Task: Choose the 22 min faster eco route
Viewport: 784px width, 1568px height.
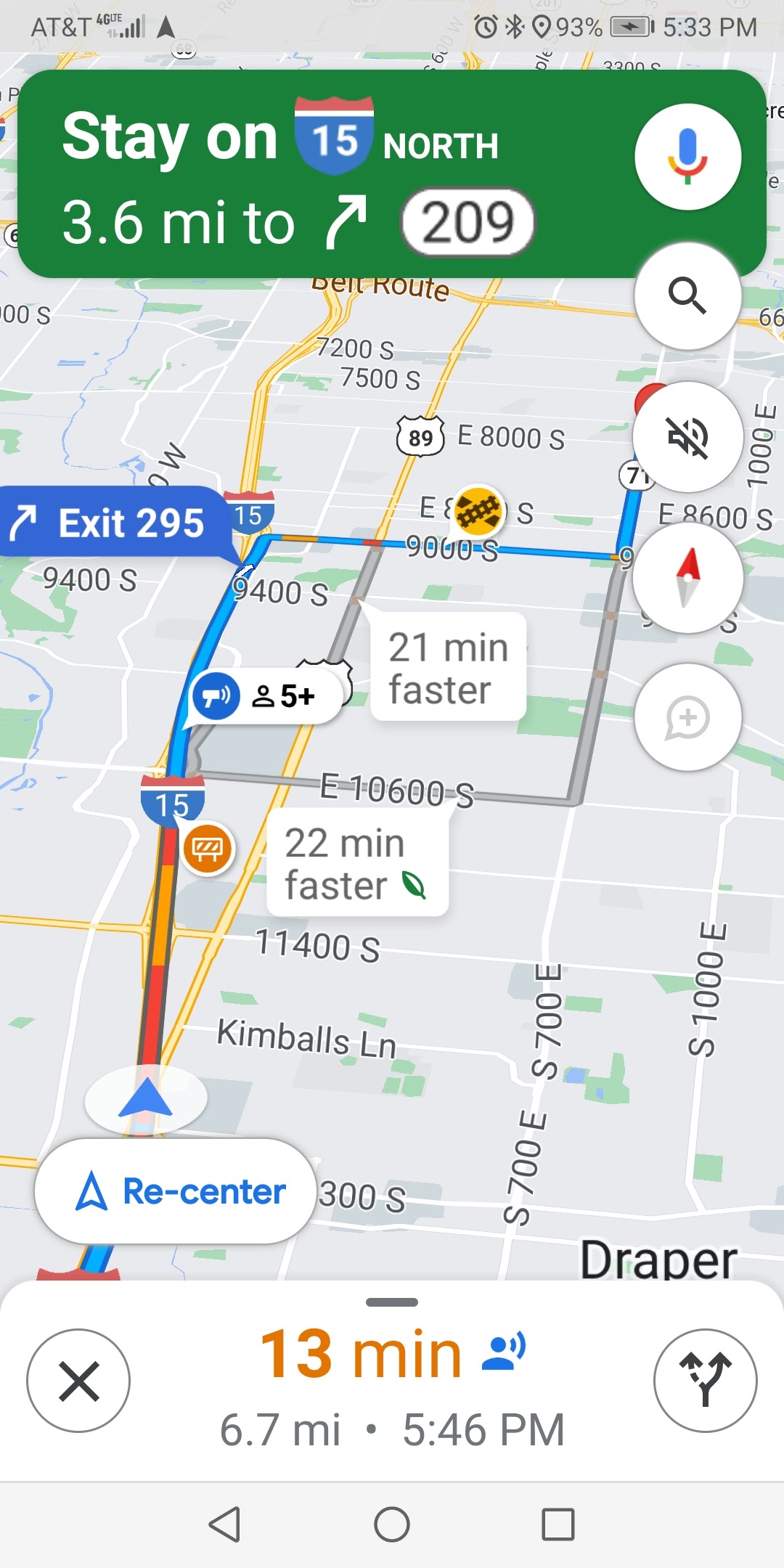Action: click(x=356, y=863)
